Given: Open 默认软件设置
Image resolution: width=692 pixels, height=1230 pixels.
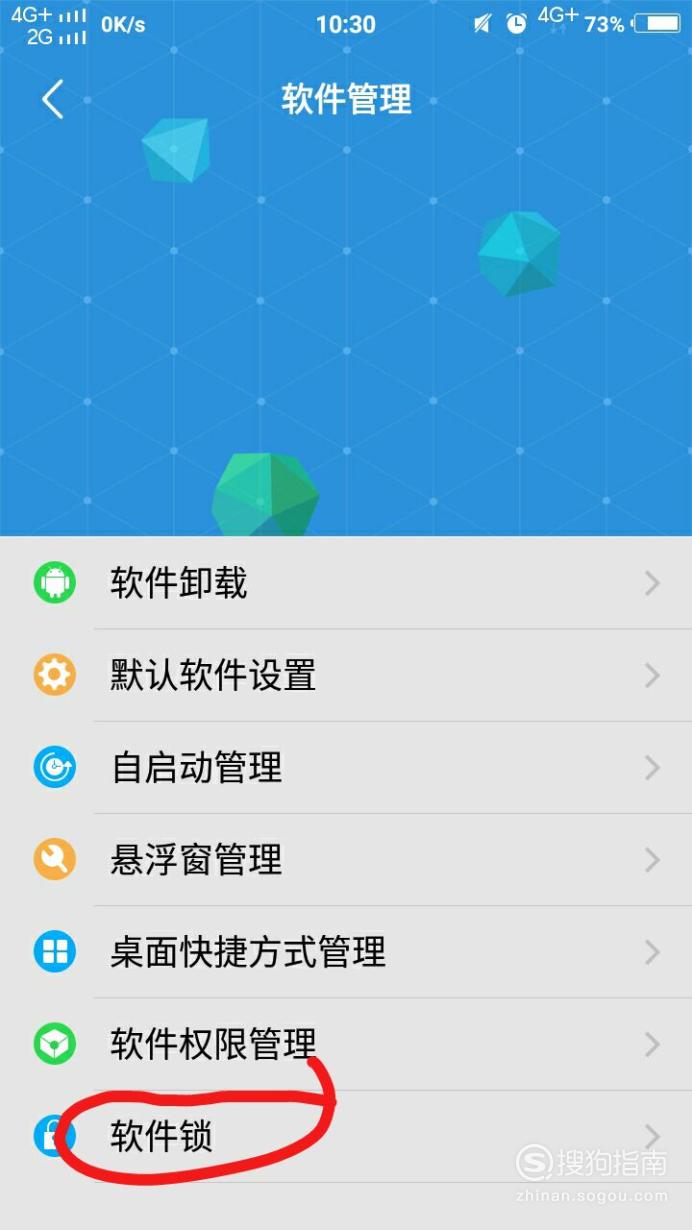Looking at the screenshot, I should click(x=346, y=675).
